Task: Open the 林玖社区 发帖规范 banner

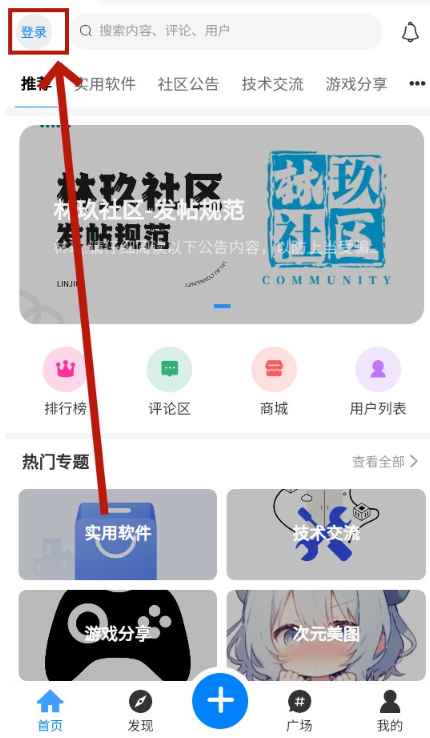Action: coord(222,225)
